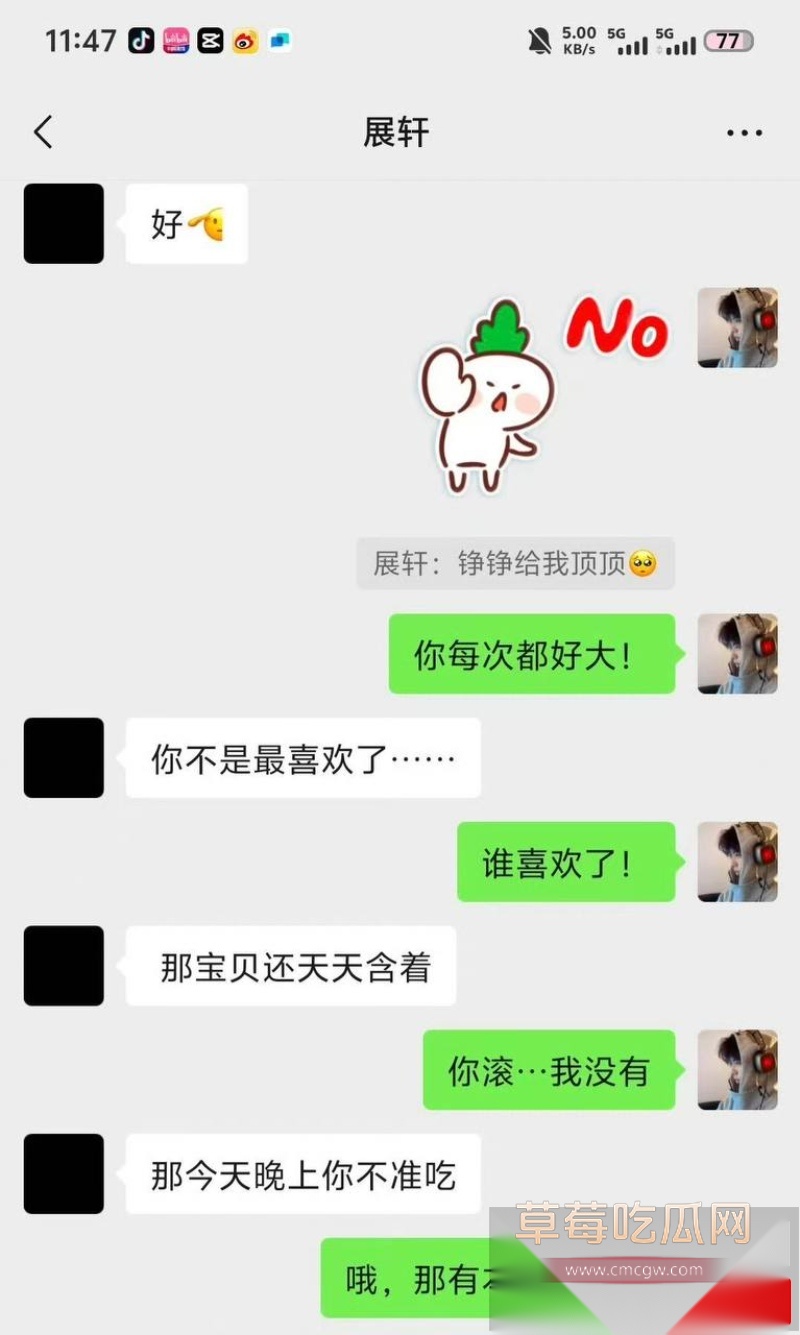Tap the 5.00 KB/s network speed indicator
Viewport: 800px width, 1335px height.
click(577, 40)
